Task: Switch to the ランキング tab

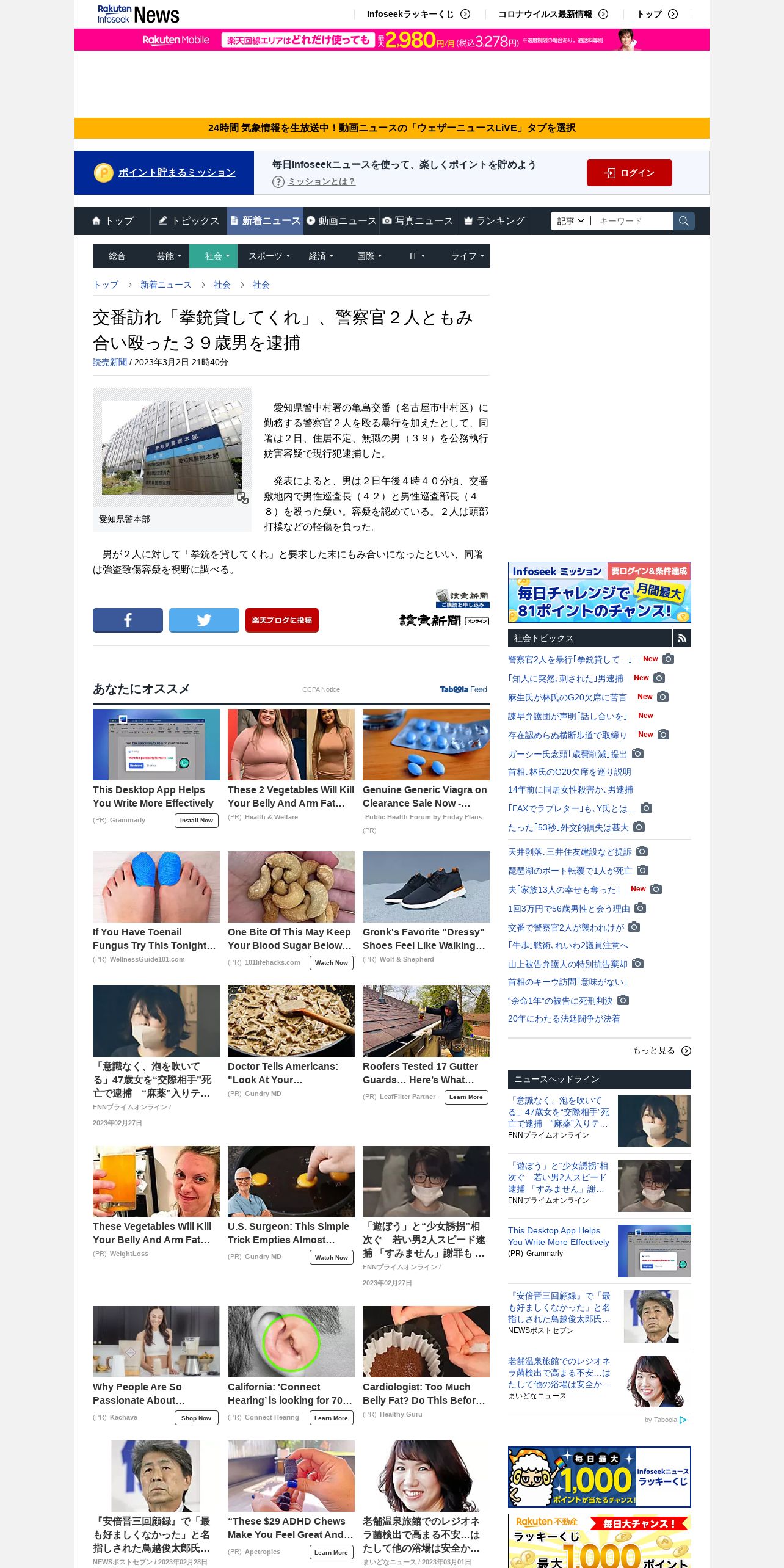Action: [x=494, y=221]
